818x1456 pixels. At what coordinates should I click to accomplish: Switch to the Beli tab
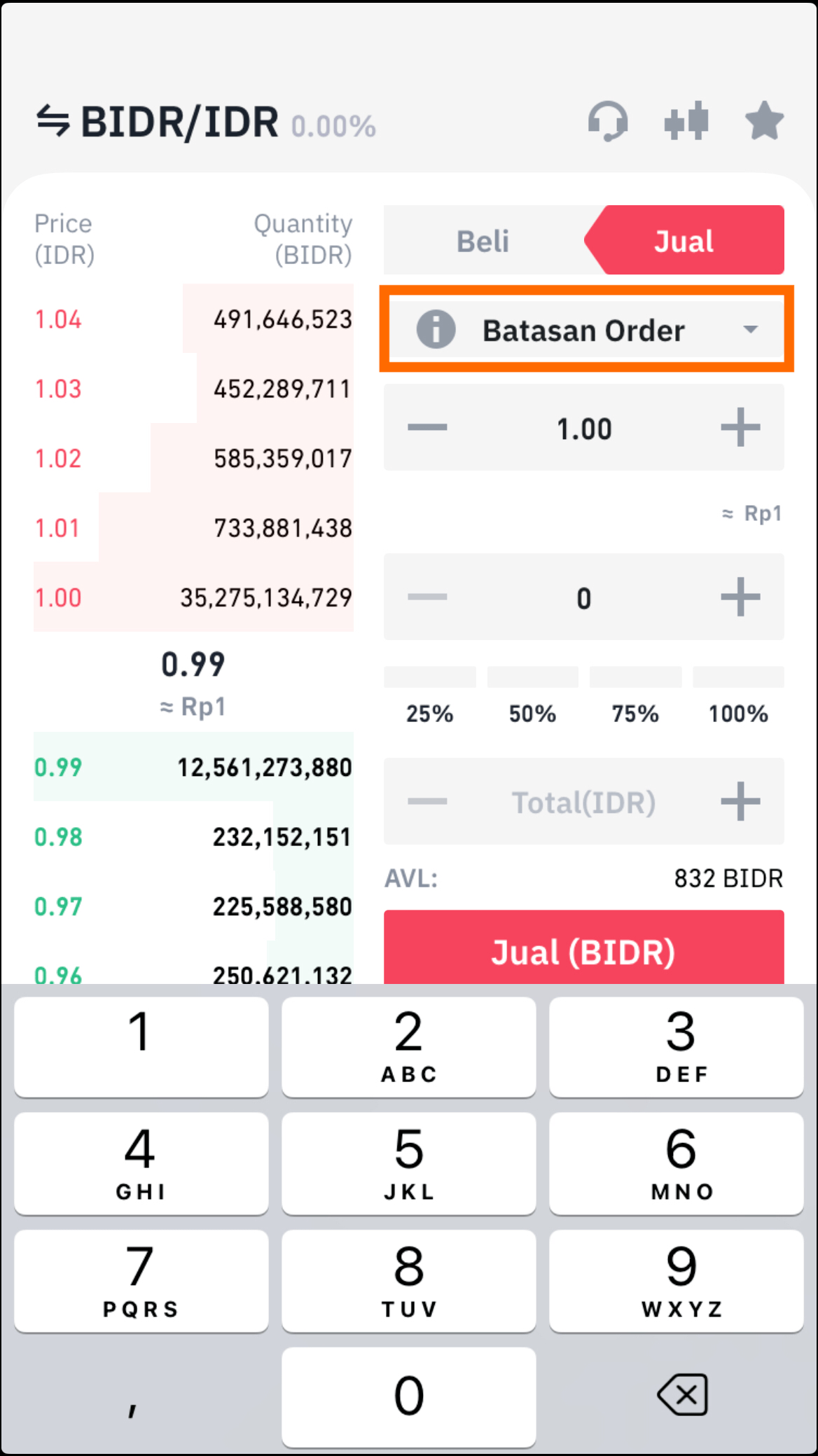tap(483, 240)
